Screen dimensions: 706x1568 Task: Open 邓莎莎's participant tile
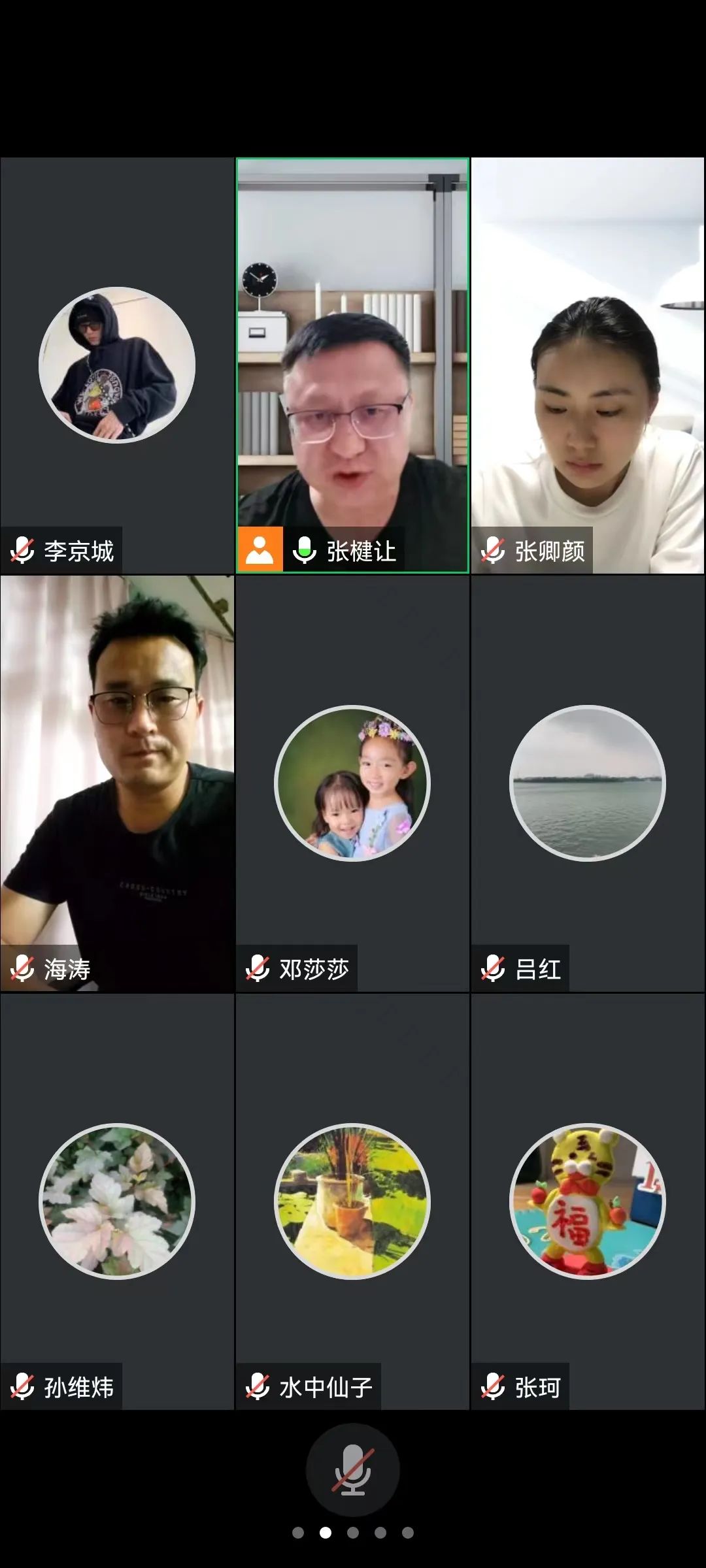(x=352, y=783)
